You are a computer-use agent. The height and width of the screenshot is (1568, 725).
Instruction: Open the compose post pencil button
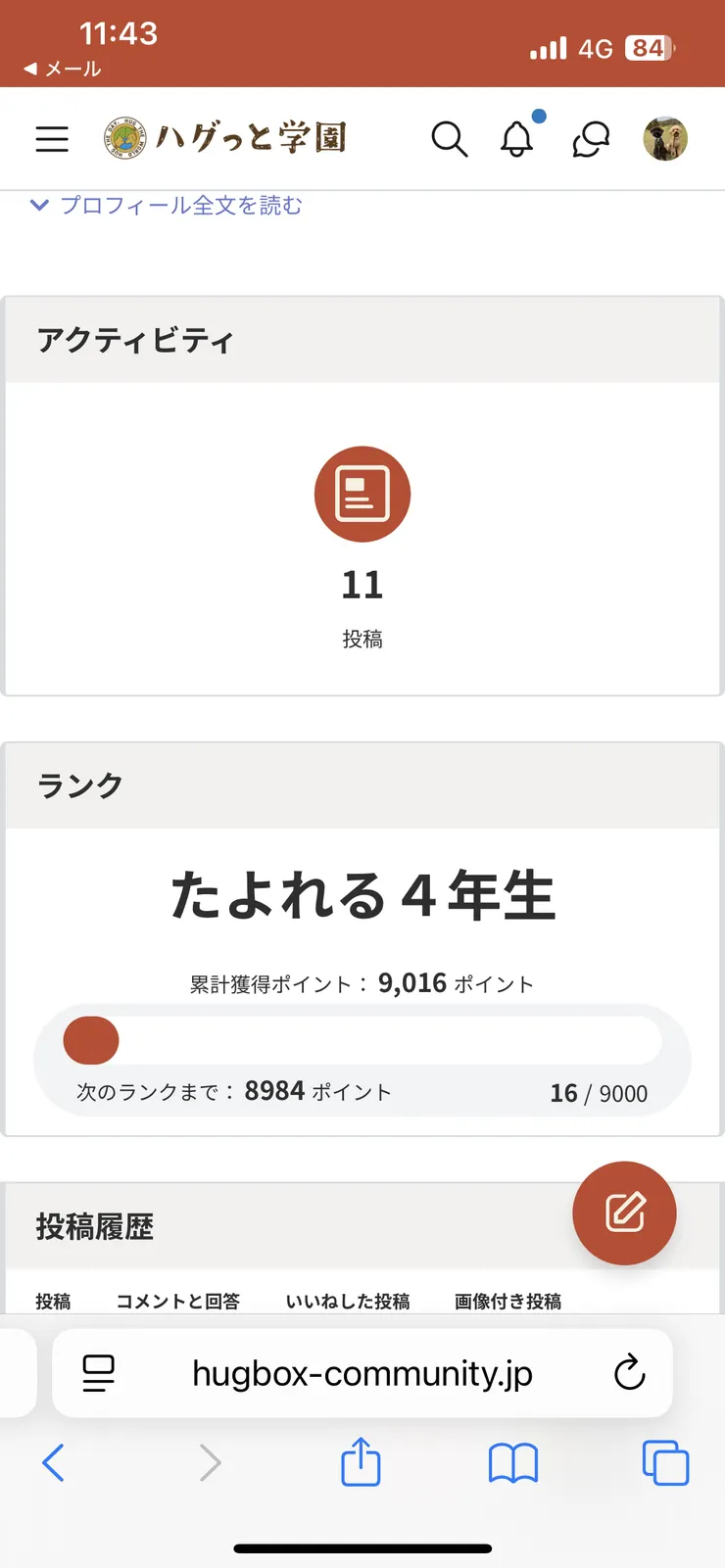(624, 1212)
